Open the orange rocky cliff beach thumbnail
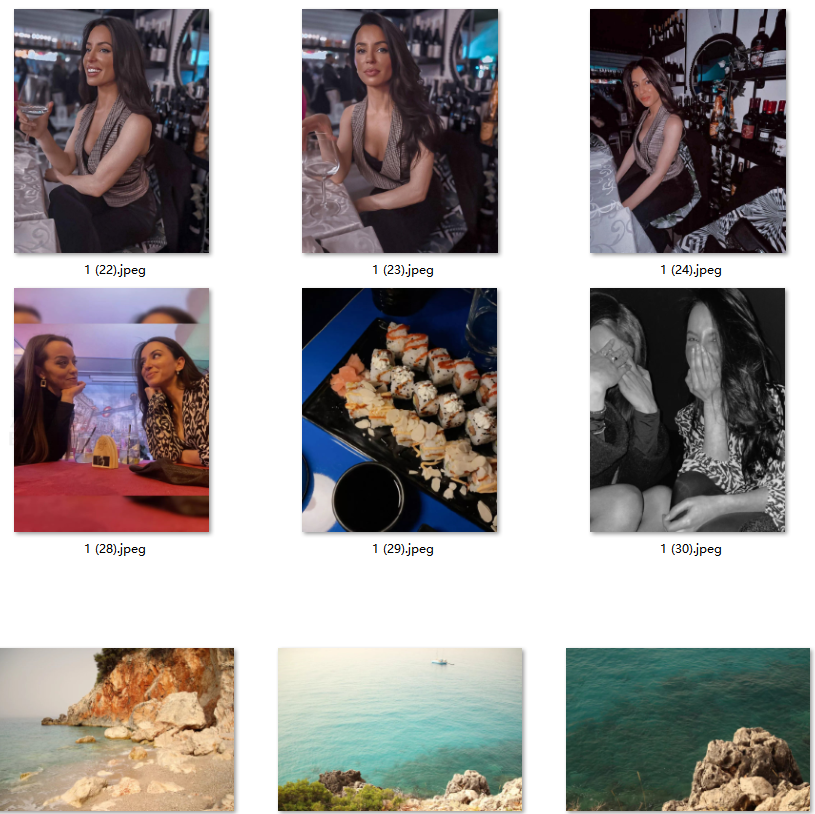 tap(117, 728)
